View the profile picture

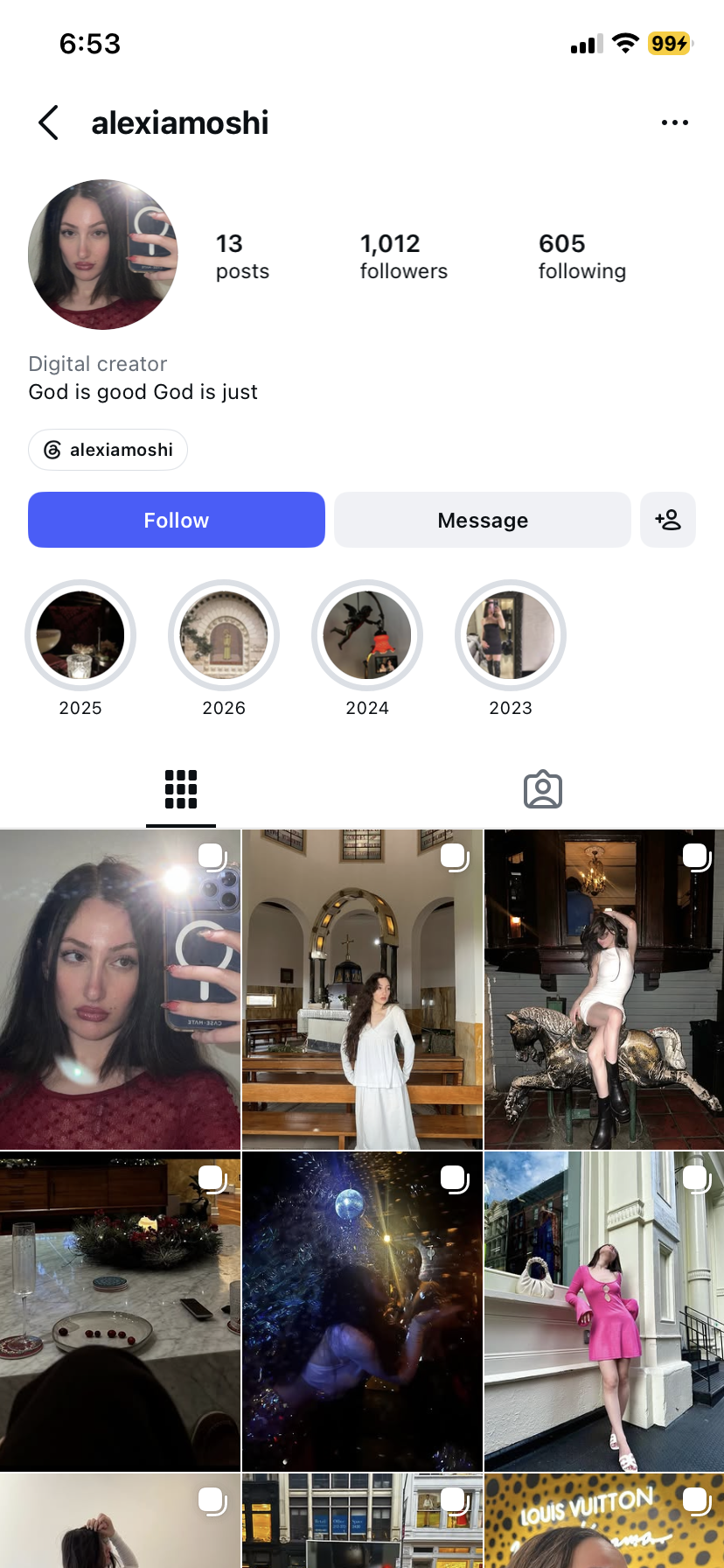pos(103,255)
